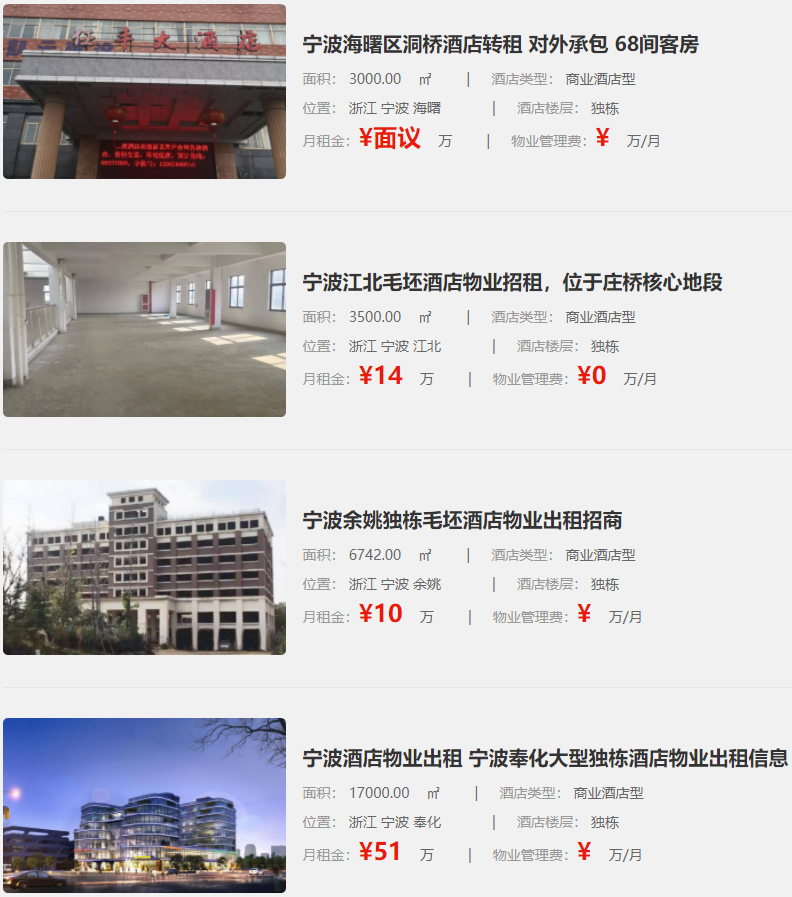Viewport: 792px width, 897px height.
Task: Open 宁波江北毛坯酒店物业招租 listing title
Action: coord(512,283)
